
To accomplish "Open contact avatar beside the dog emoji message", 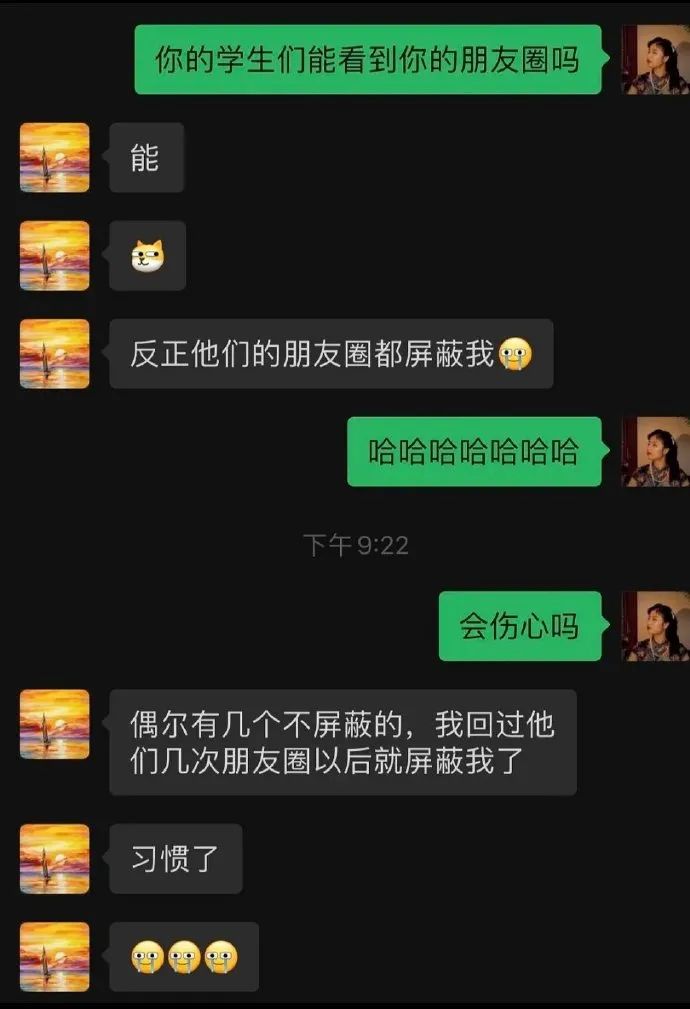I will (54, 256).
